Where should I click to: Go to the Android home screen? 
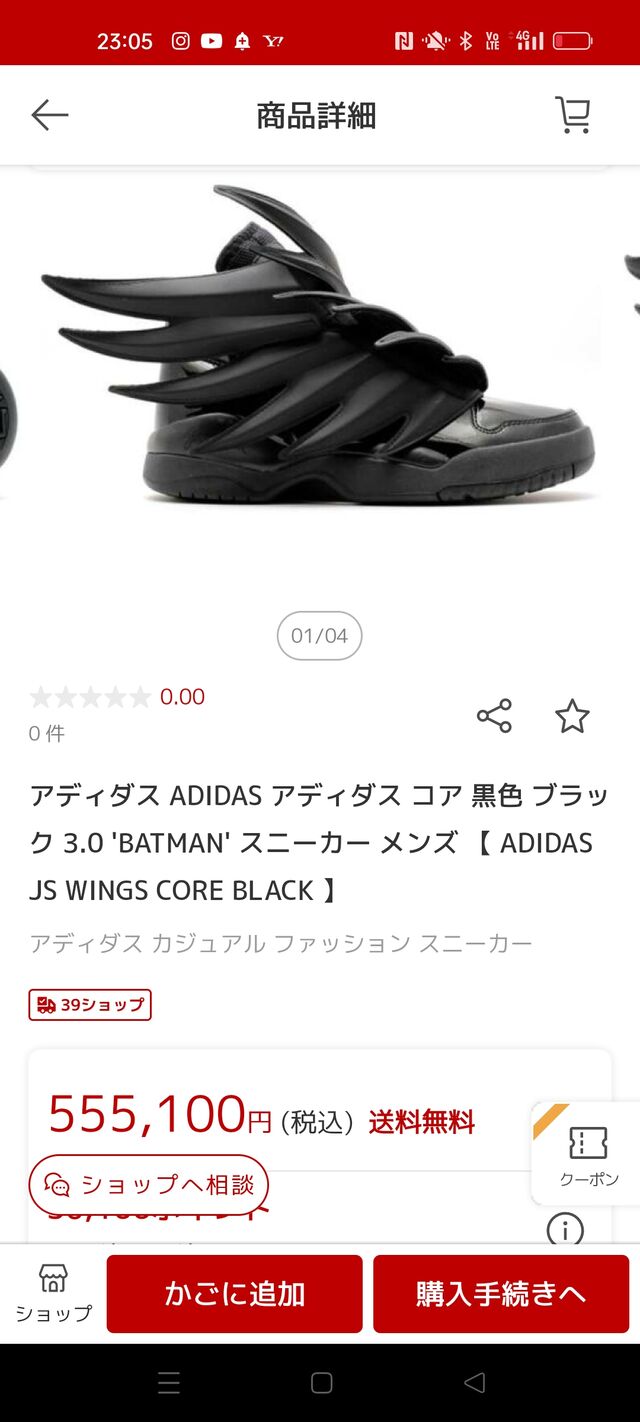point(321,1383)
